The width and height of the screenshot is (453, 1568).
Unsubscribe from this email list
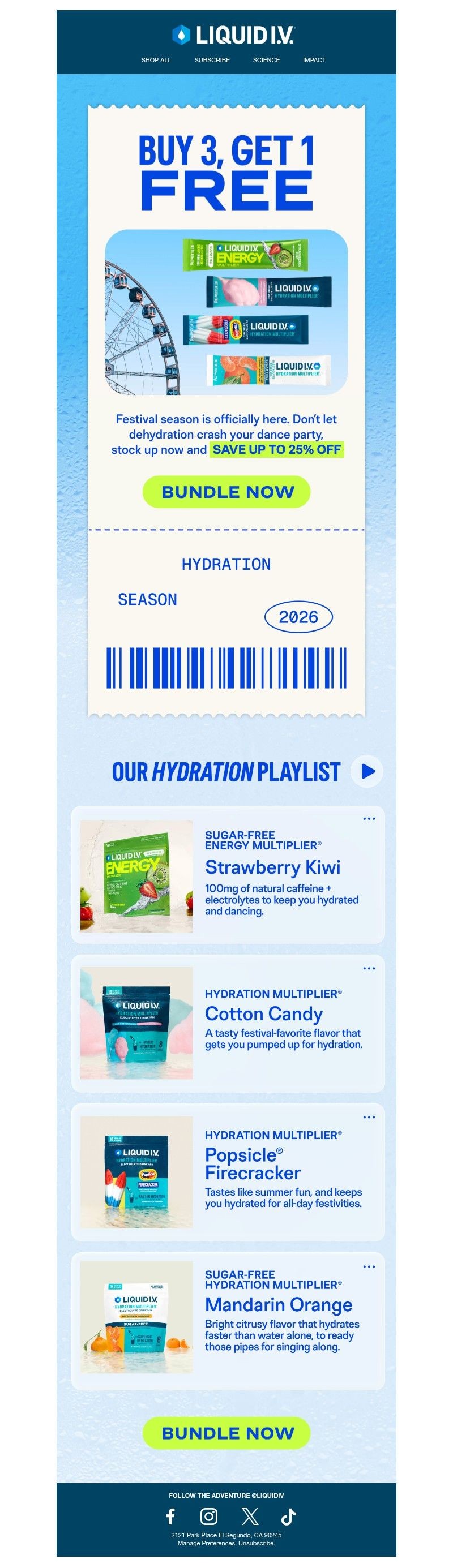point(257,1543)
